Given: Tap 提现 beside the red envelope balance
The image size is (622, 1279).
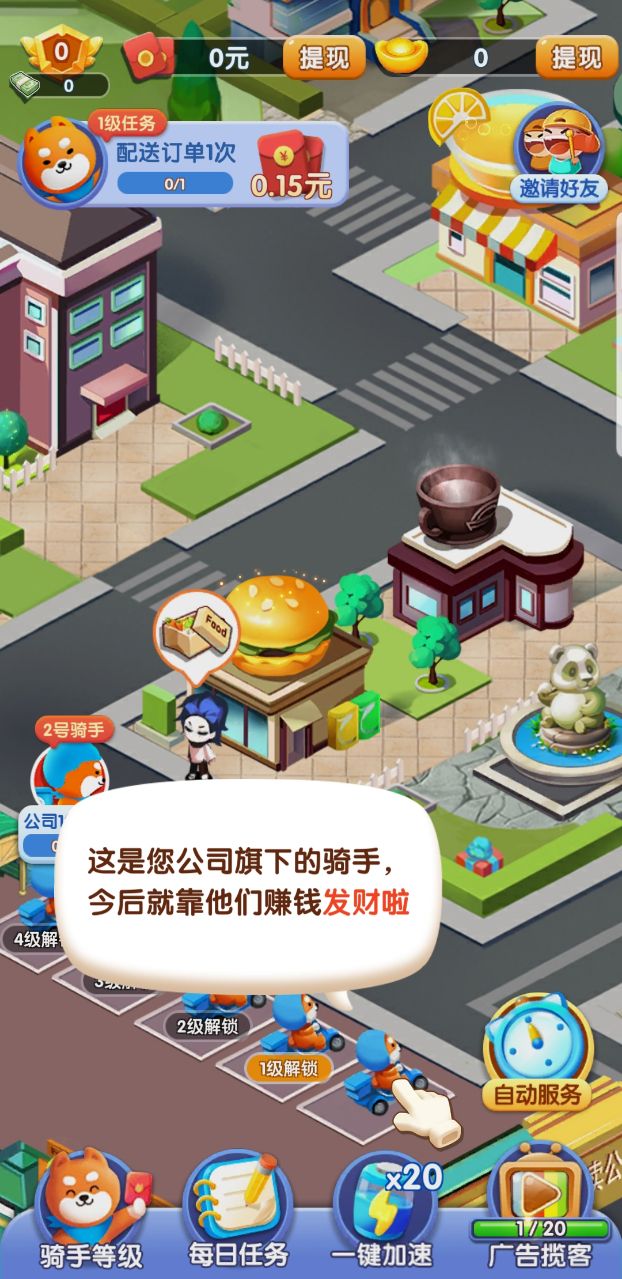Looking at the screenshot, I should (323, 57).
